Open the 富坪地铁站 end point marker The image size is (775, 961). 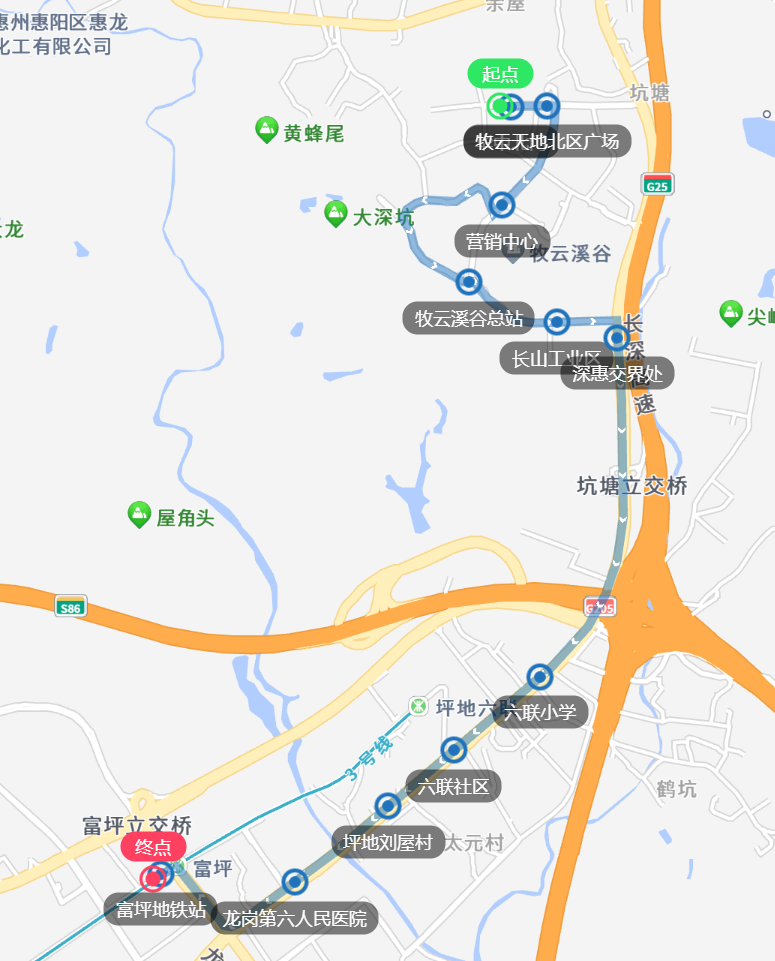(x=154, y=877)
